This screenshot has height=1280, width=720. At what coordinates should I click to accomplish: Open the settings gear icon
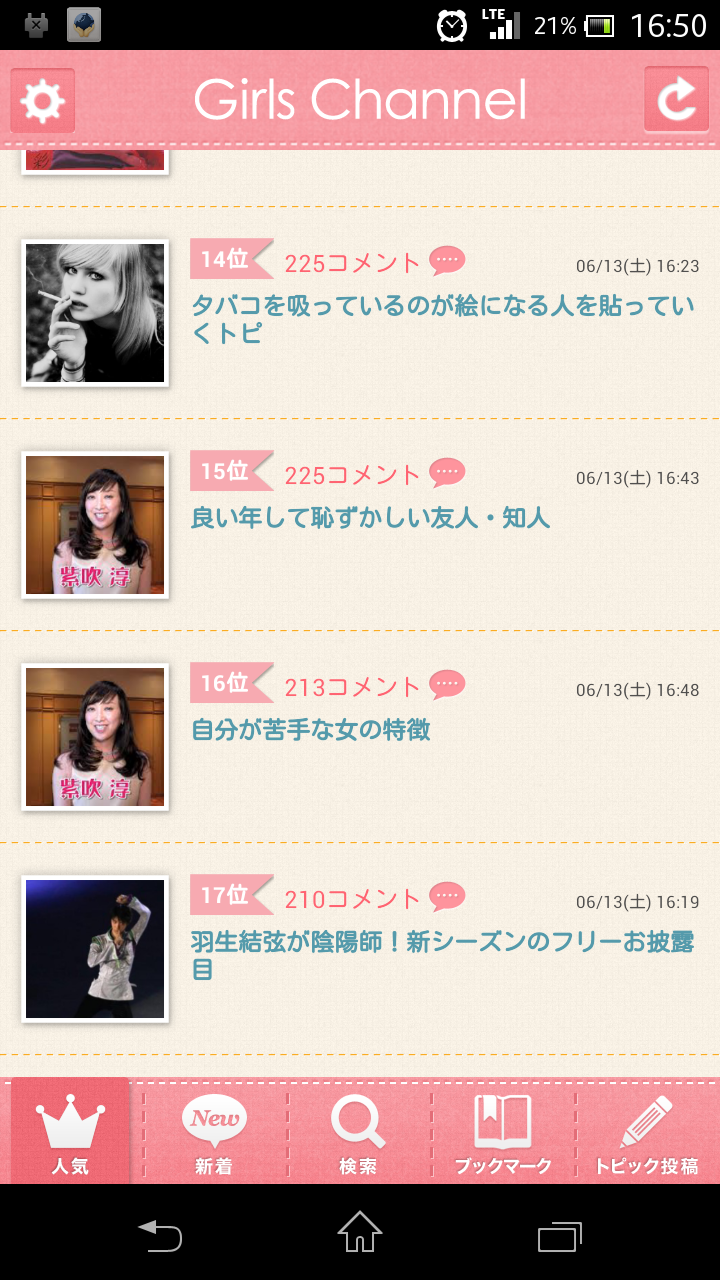point(43,101)
